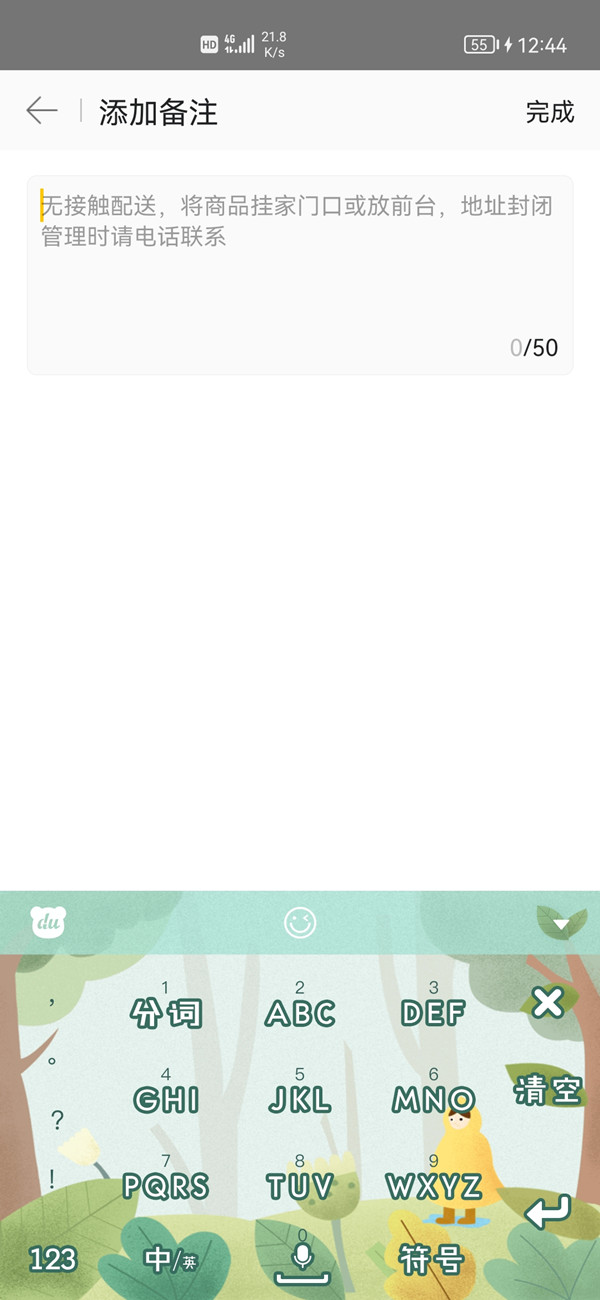
Task: Tap the MNO key
Action: (x=433, y=1099)
